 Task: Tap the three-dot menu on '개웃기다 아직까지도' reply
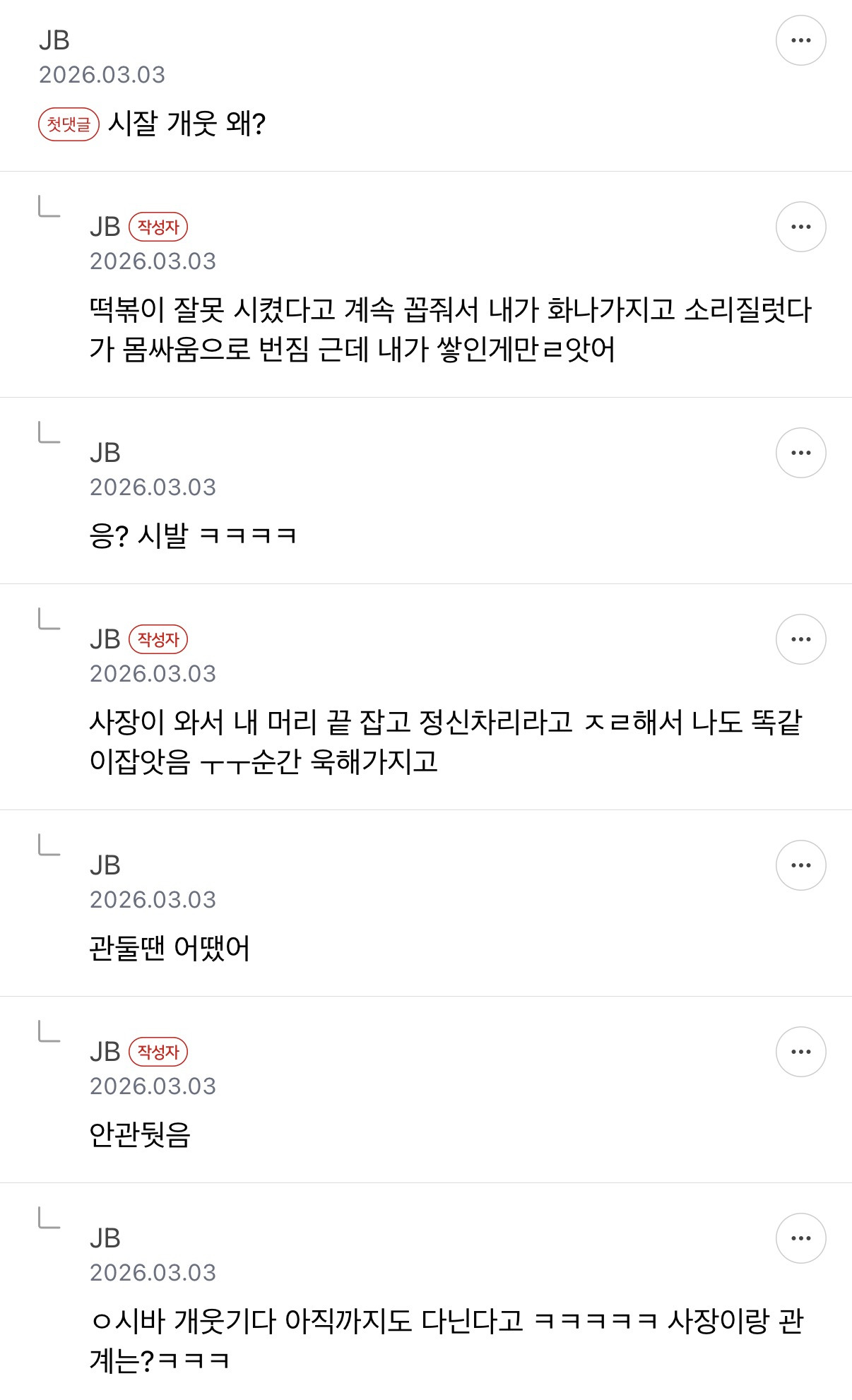pos(800,1238)
